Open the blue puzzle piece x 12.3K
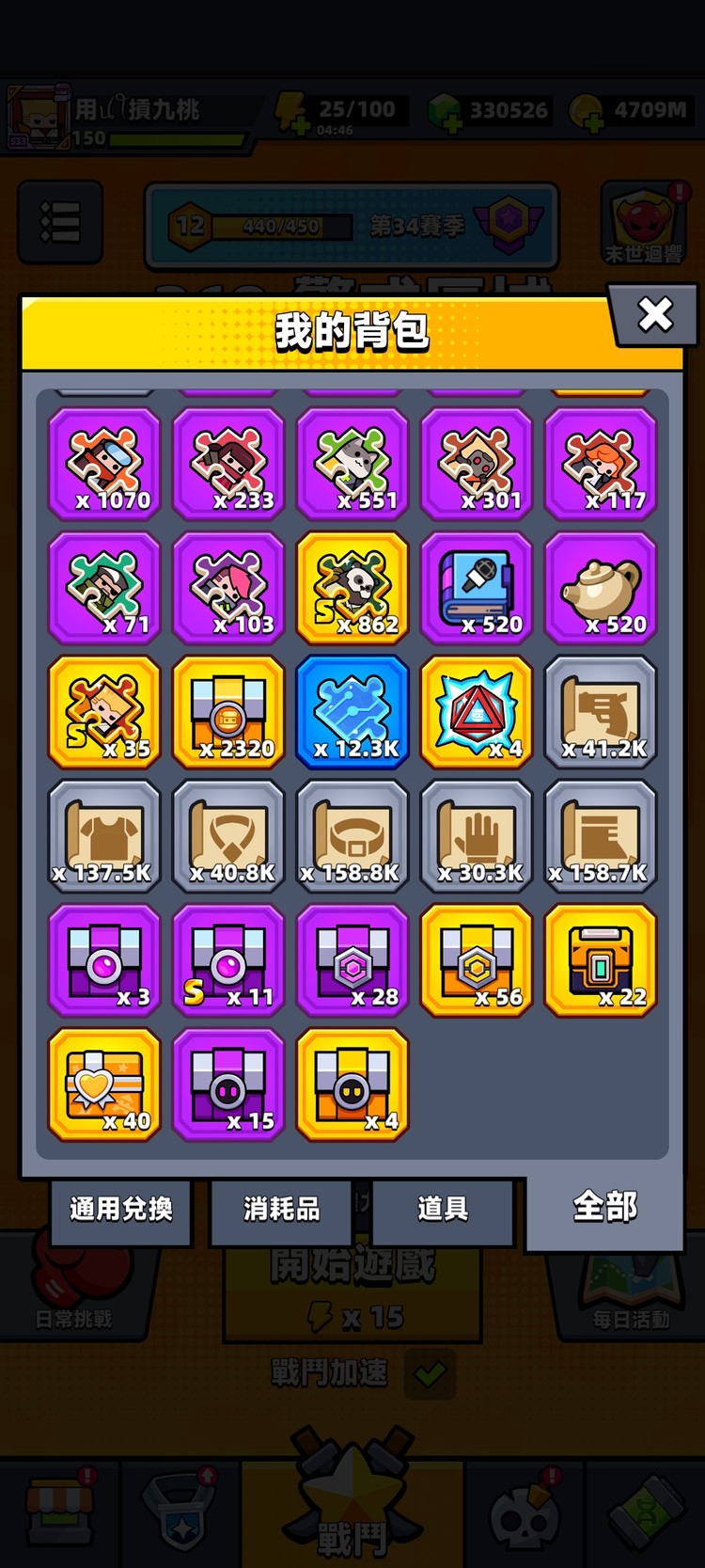 coord(352,713)
